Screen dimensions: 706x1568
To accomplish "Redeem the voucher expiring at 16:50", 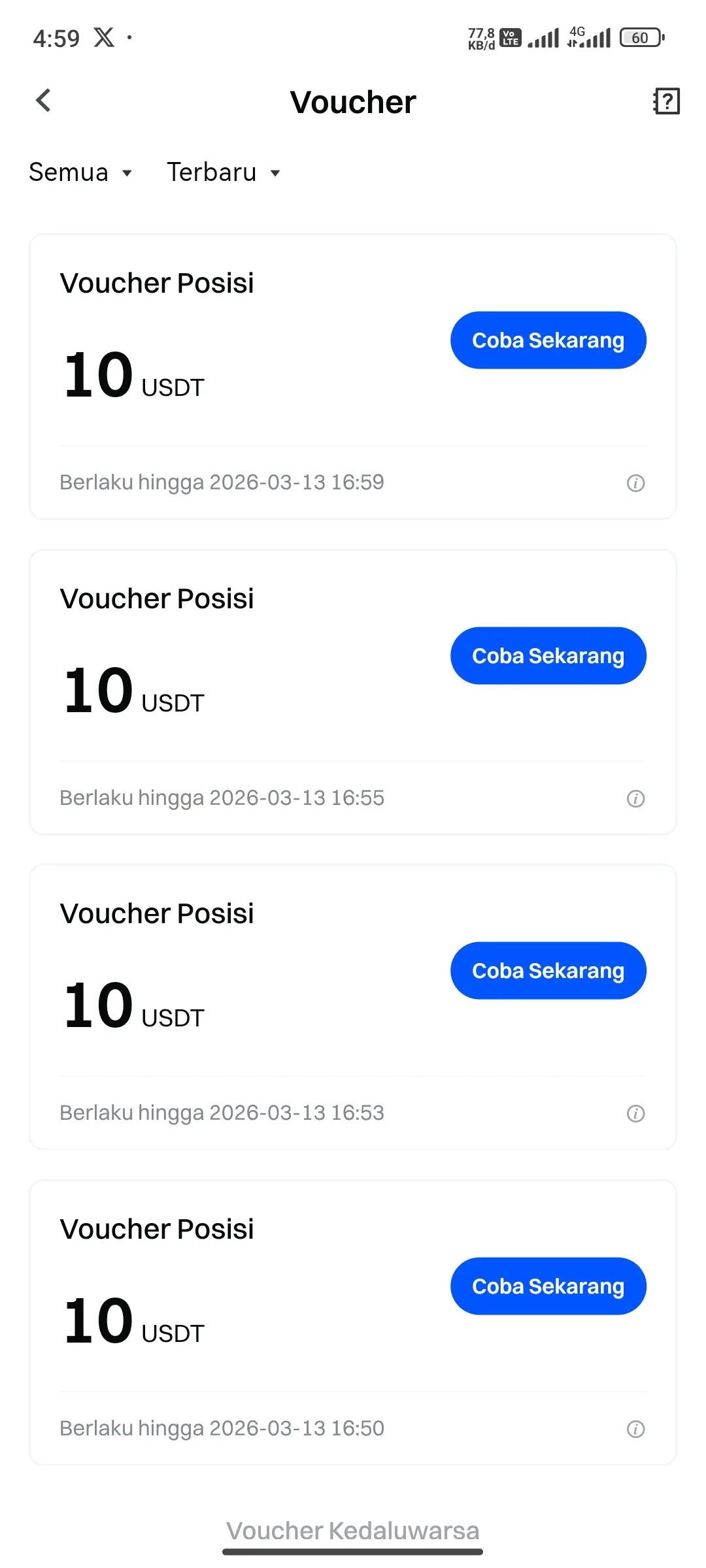I will 548,1286.
